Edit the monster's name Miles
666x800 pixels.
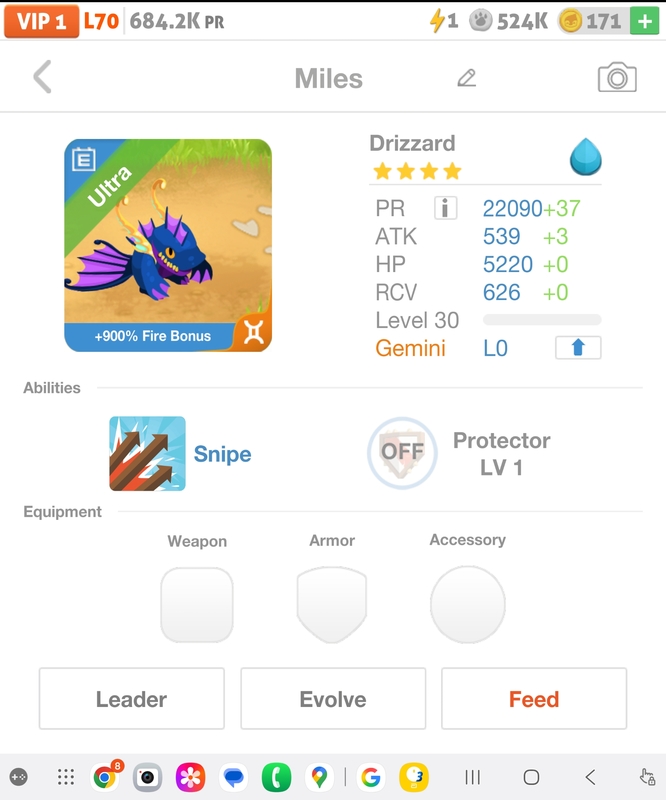tap(466, 78)
